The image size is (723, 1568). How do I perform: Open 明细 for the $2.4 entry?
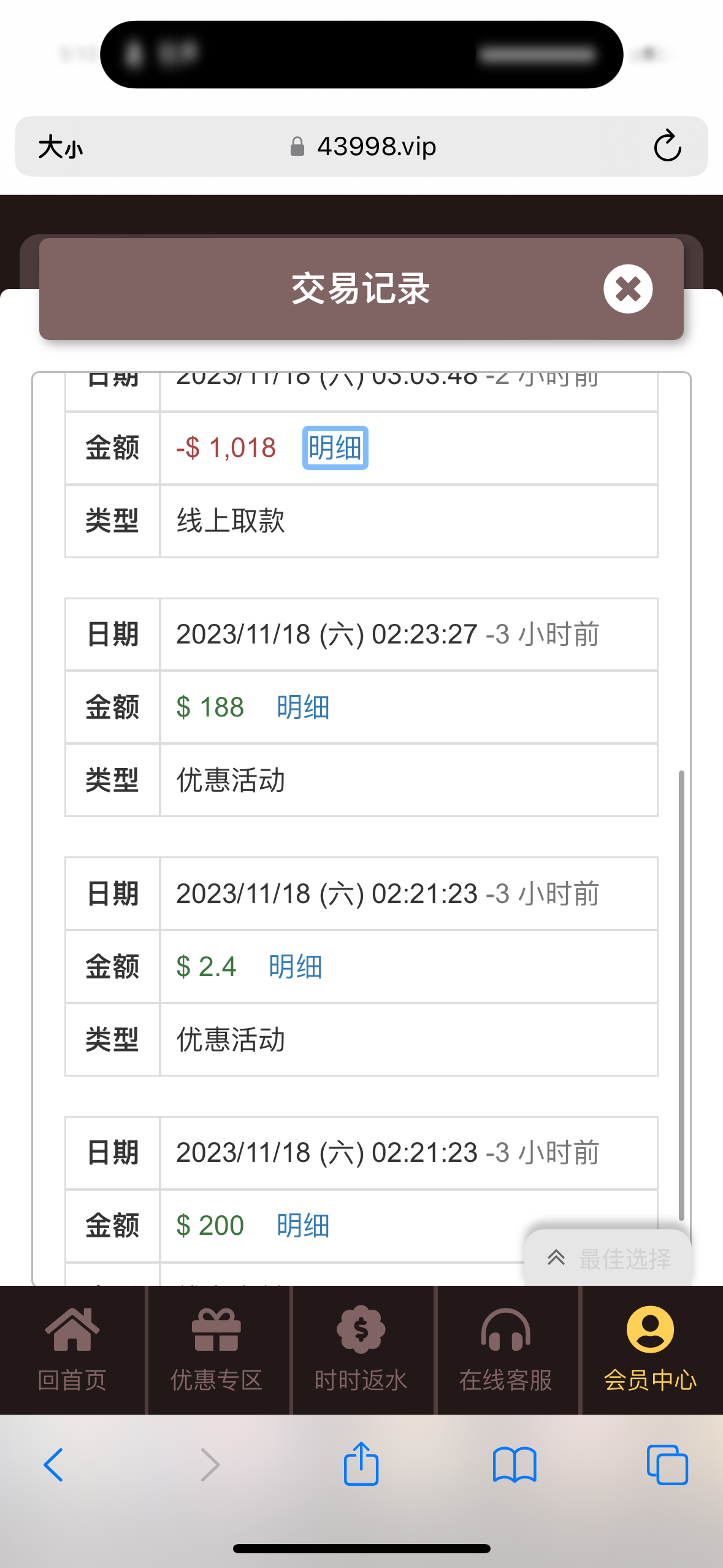coord(295,967)
